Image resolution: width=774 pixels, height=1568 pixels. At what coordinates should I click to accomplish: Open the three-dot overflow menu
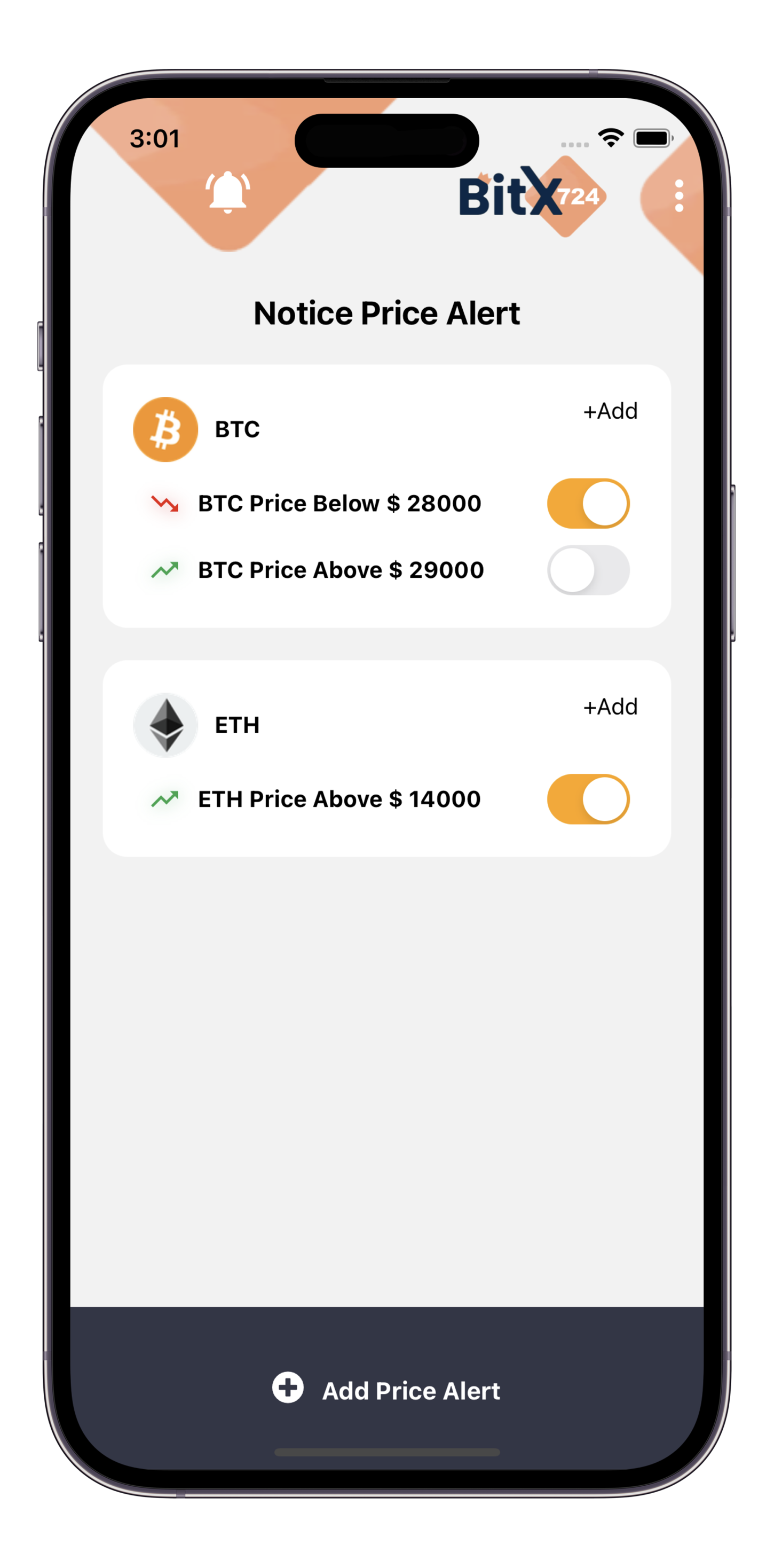click(x=678, y=196)
